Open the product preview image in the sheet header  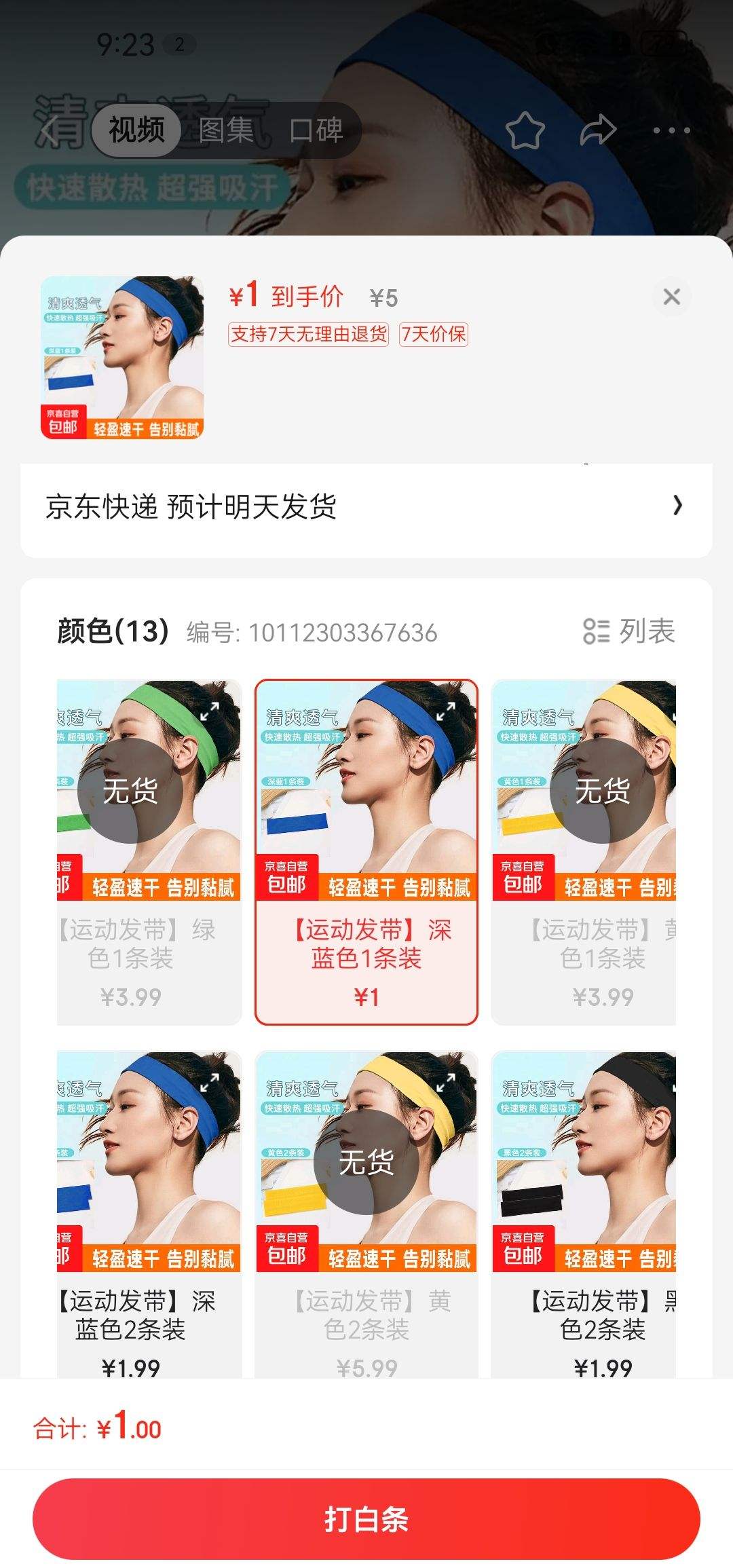click(x=122, y=357)
